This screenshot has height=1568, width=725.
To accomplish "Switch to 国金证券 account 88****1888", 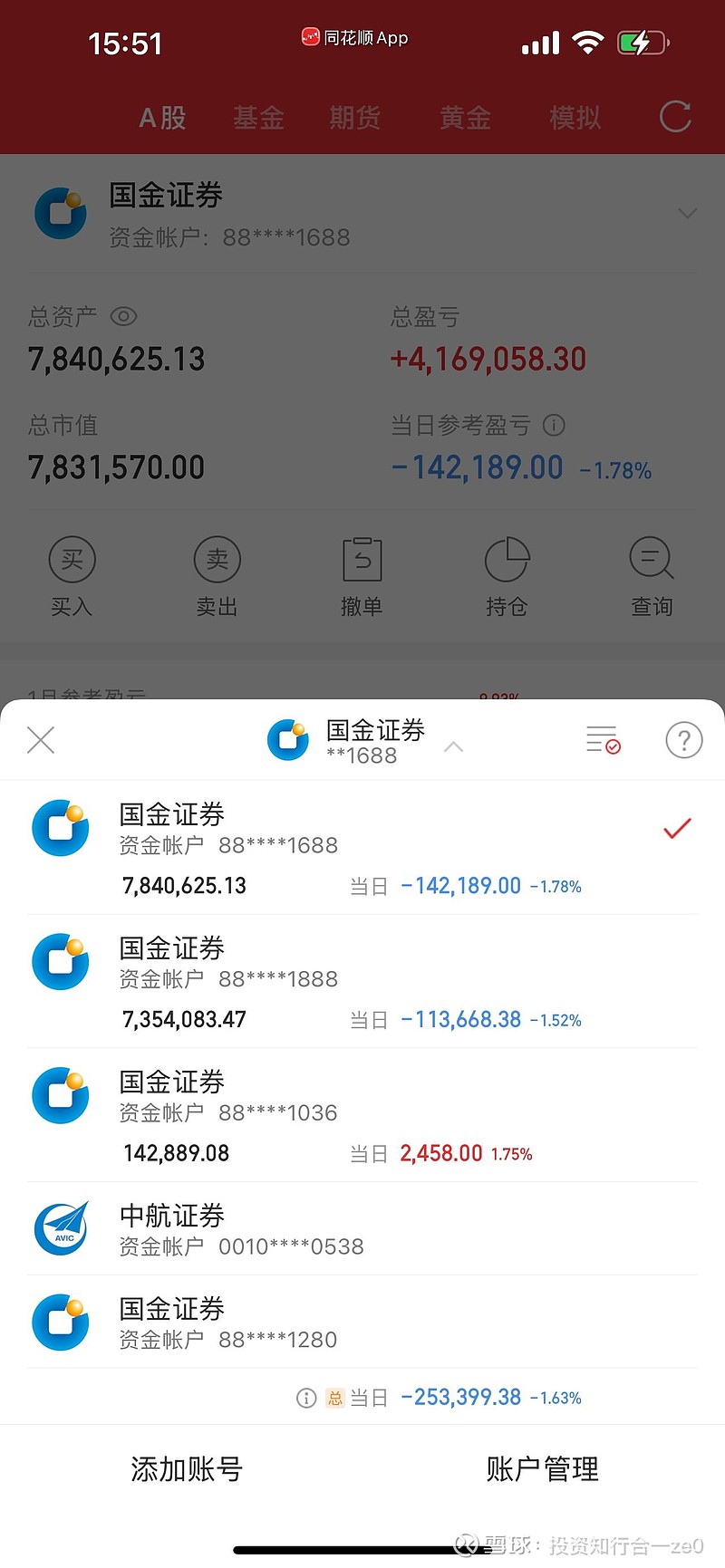I will tap(362, 981).
